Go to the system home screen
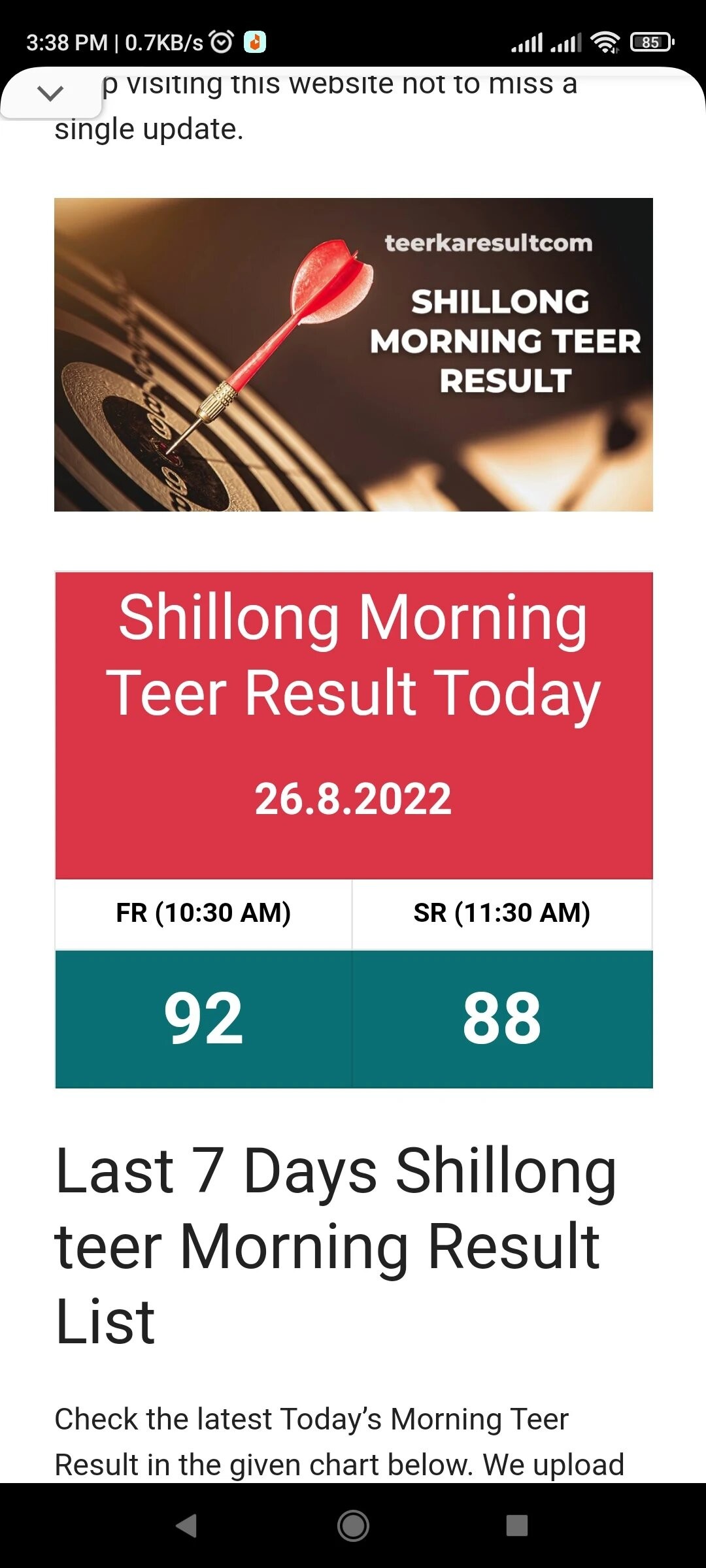 (x=353, y=1526)
